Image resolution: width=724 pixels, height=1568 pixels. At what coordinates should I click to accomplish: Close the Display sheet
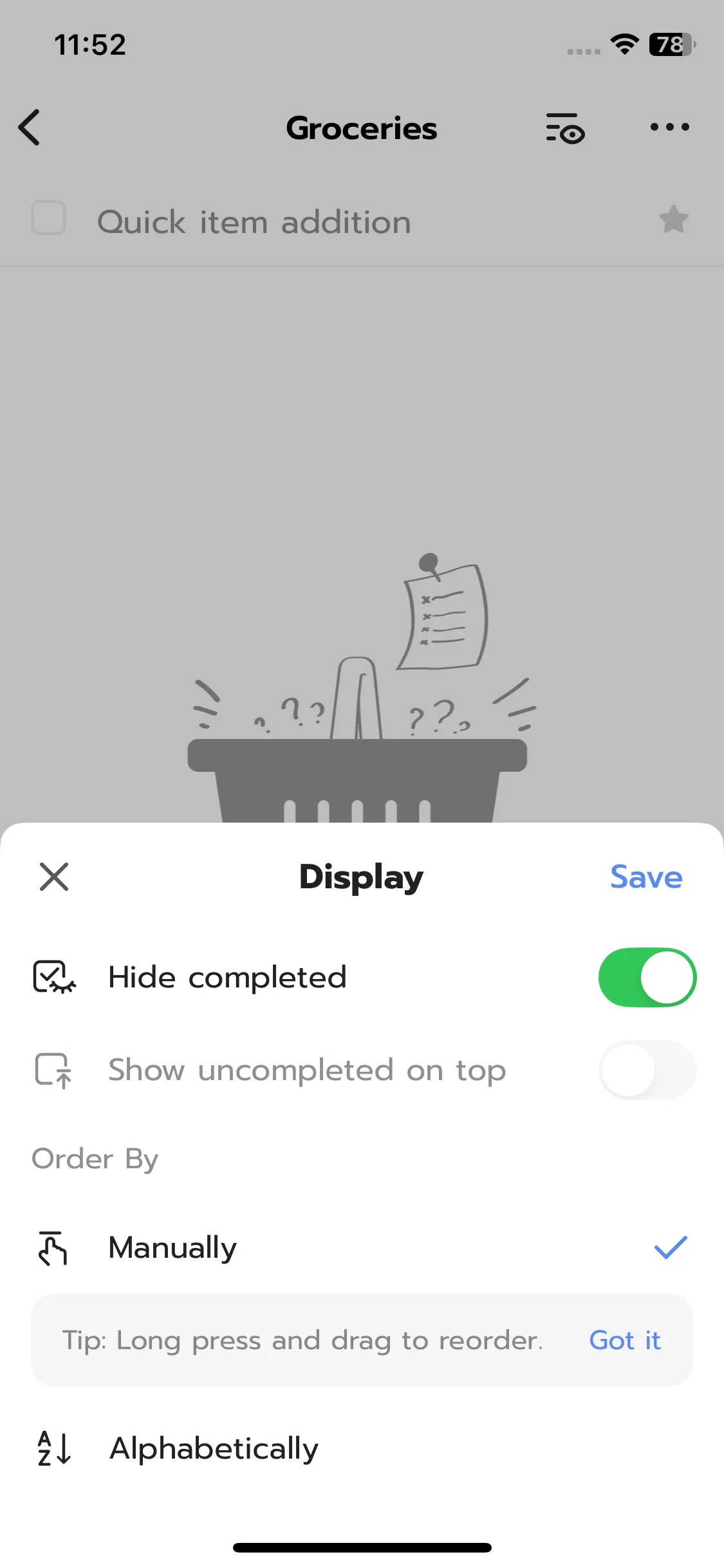pos(54,877)
